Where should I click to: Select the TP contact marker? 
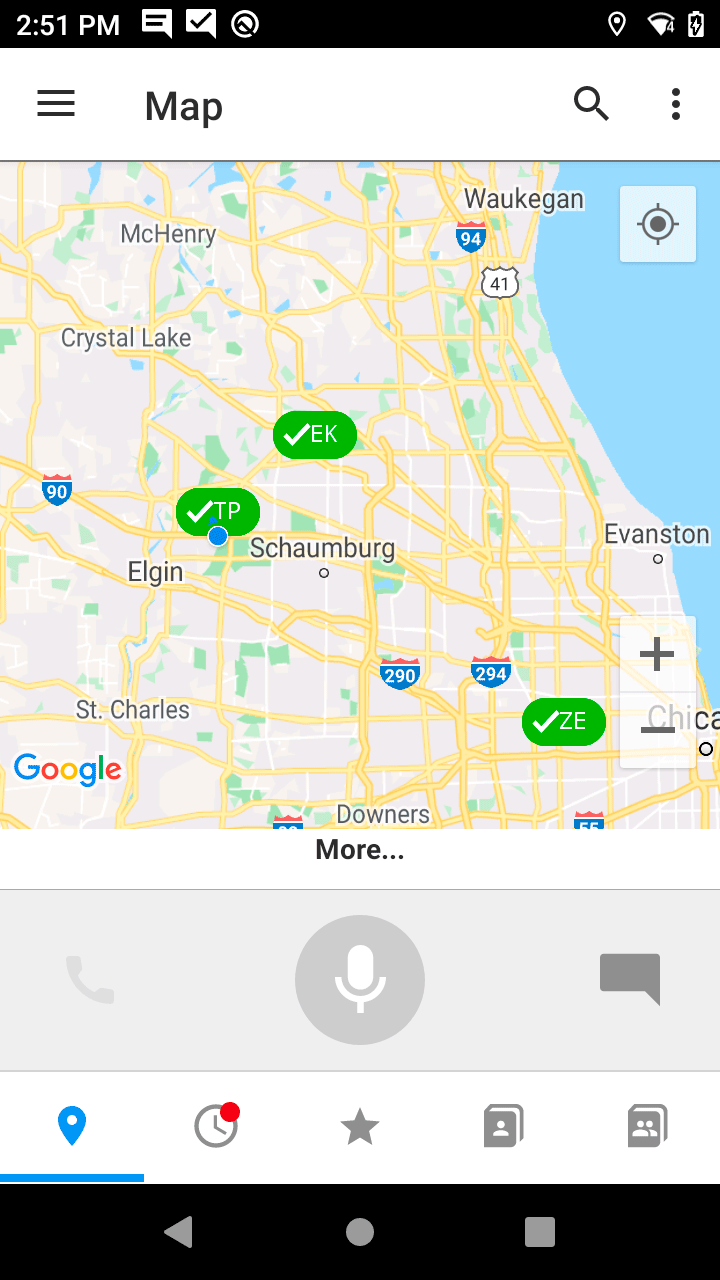tap(218, 512)
